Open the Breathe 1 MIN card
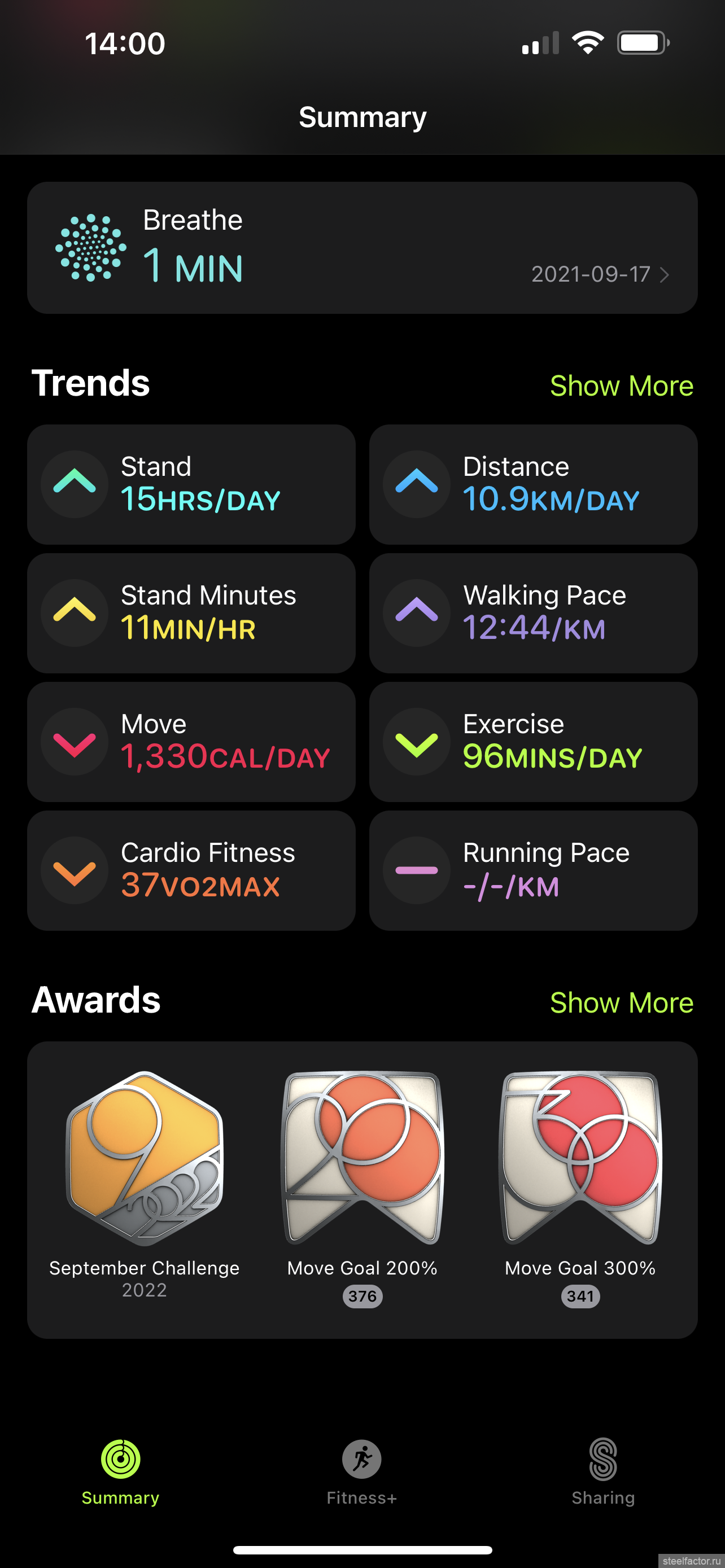This screenshot has width=725, height=1568. click(x=362, y=248)
